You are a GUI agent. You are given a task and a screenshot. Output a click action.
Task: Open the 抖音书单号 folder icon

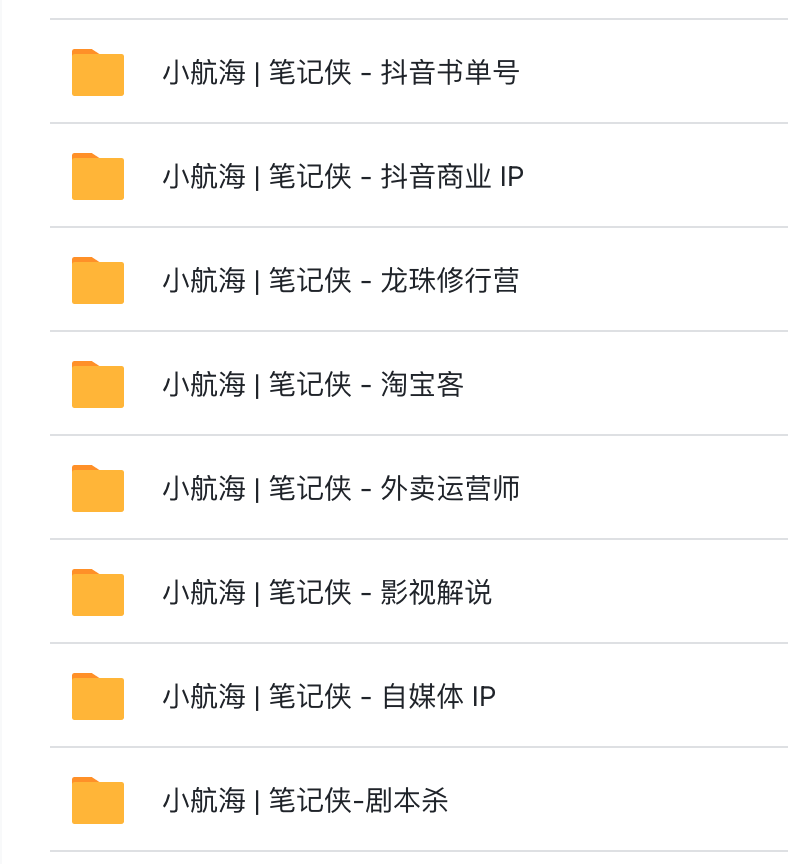(x=97, y=73)
